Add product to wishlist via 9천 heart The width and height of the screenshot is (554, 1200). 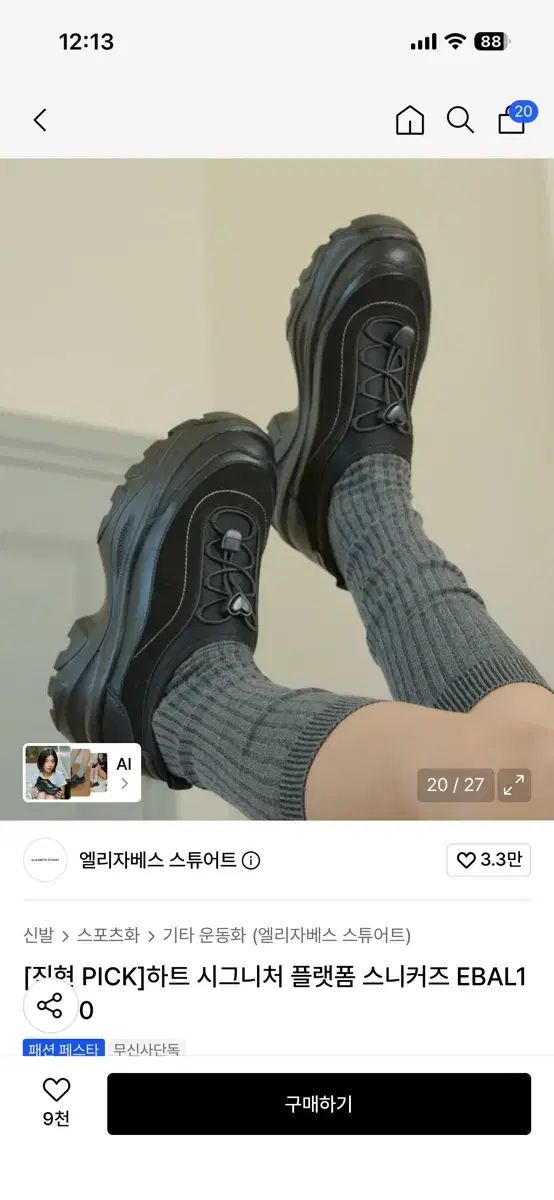(57, 1103)
